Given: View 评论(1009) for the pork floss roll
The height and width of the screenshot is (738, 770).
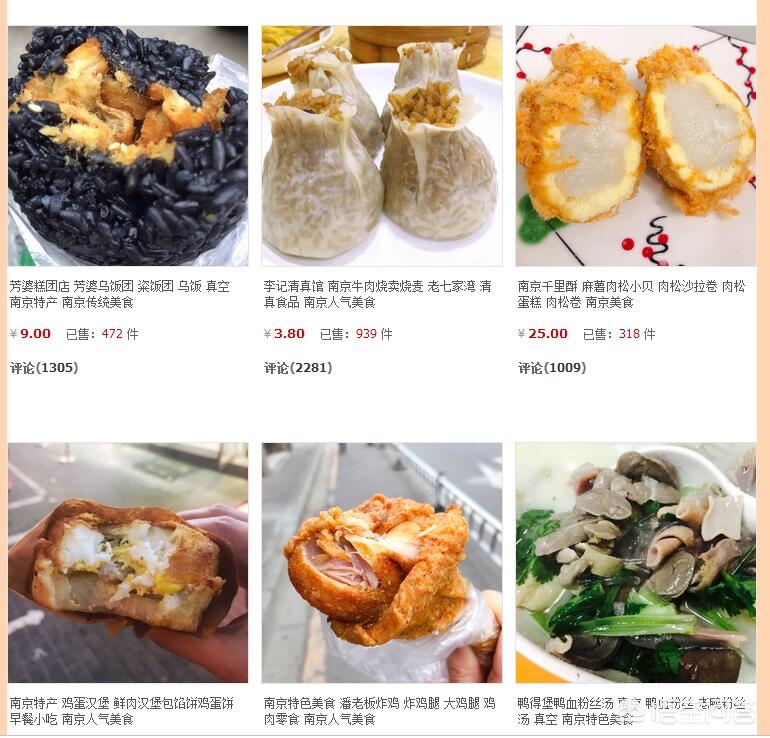Looking at the screenshot, I should (552, 368).
